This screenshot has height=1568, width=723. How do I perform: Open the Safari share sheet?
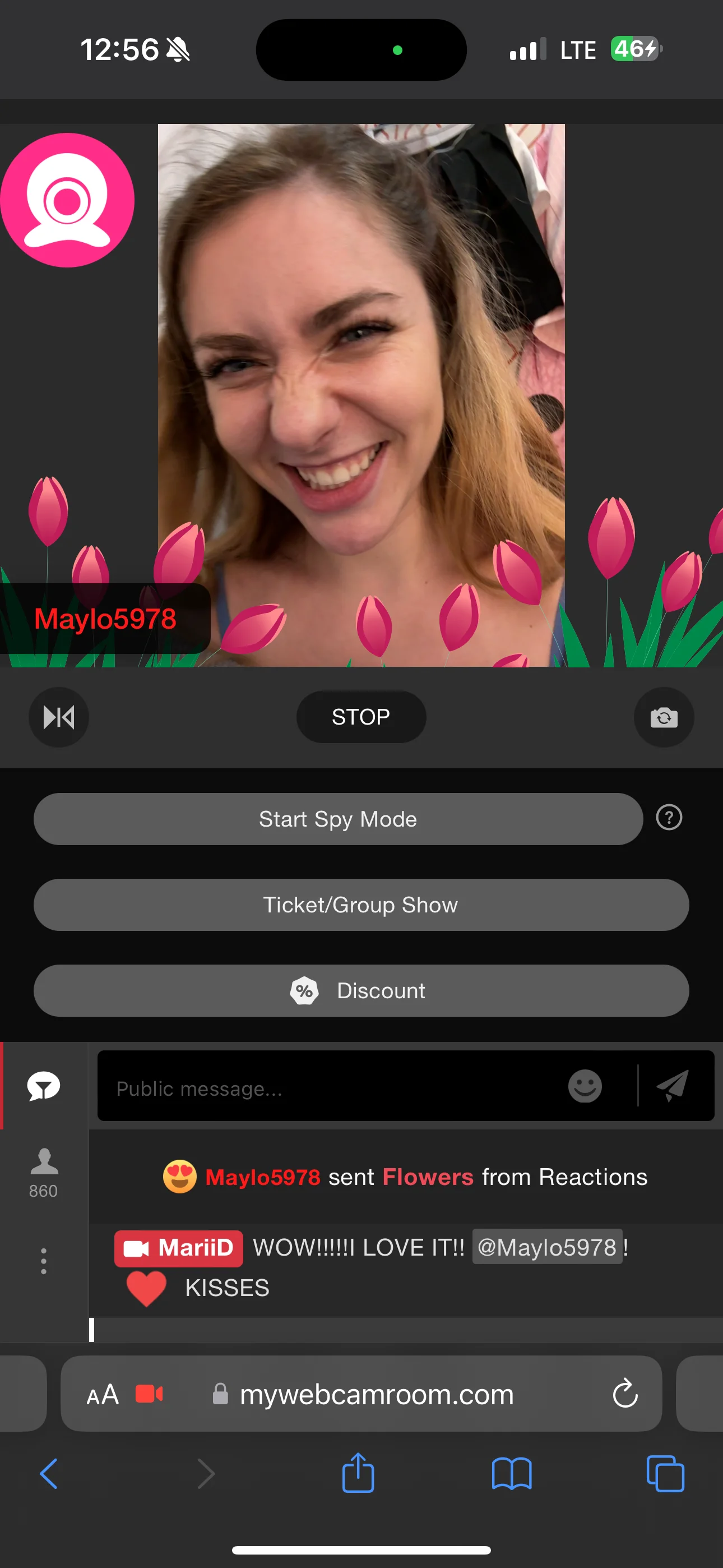(358, 1473)
